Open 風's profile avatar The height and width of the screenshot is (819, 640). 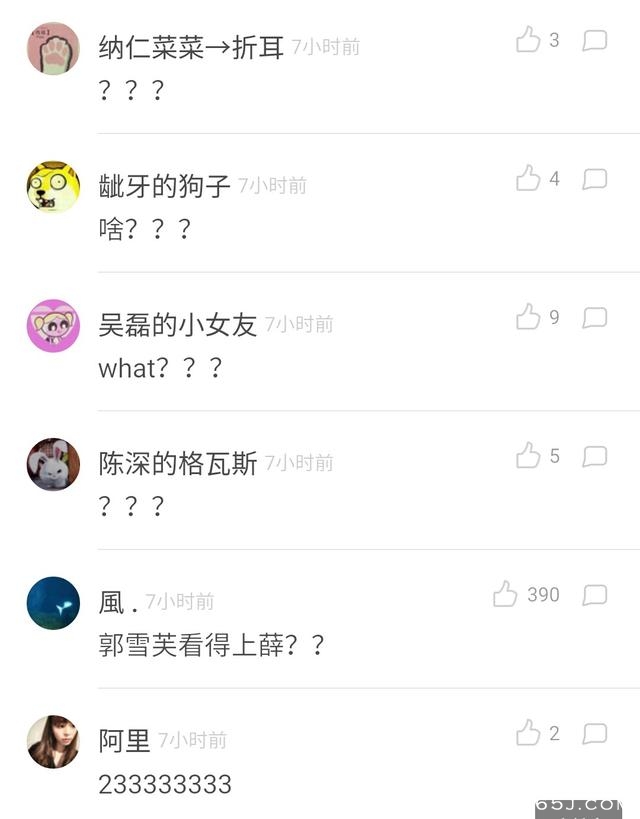pos(53,603)
